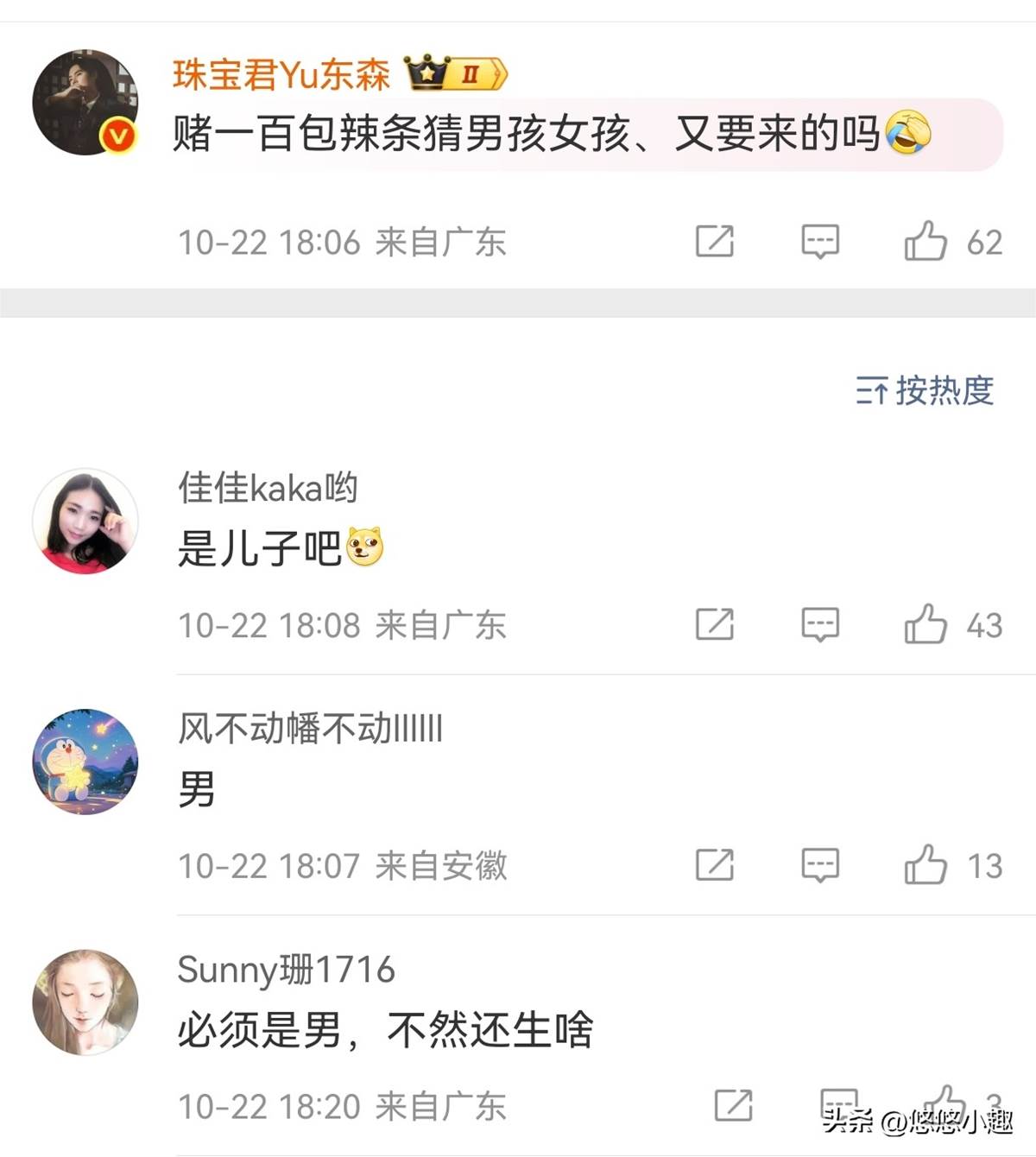Reply to 佳佳kaka哟's comment
This screenshot has width=1036, height=1157.
tap(820, 624)
